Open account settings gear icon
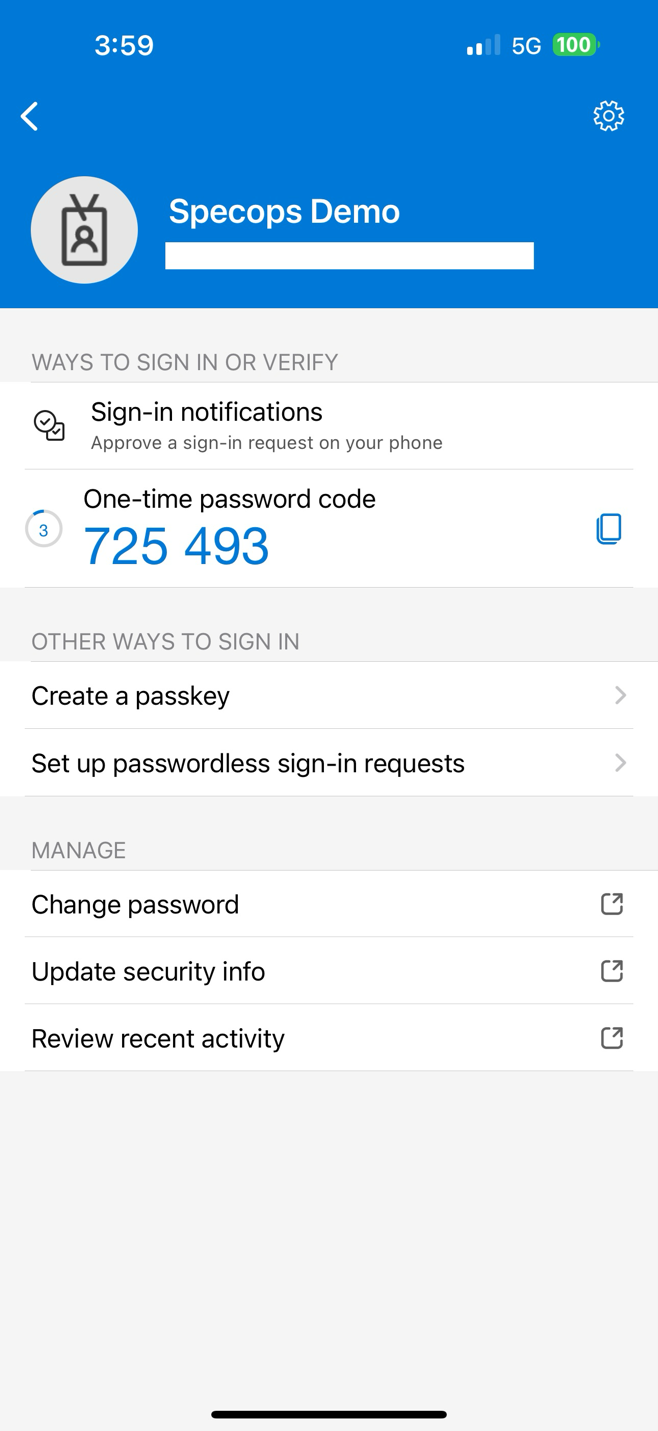 point(608,116)
